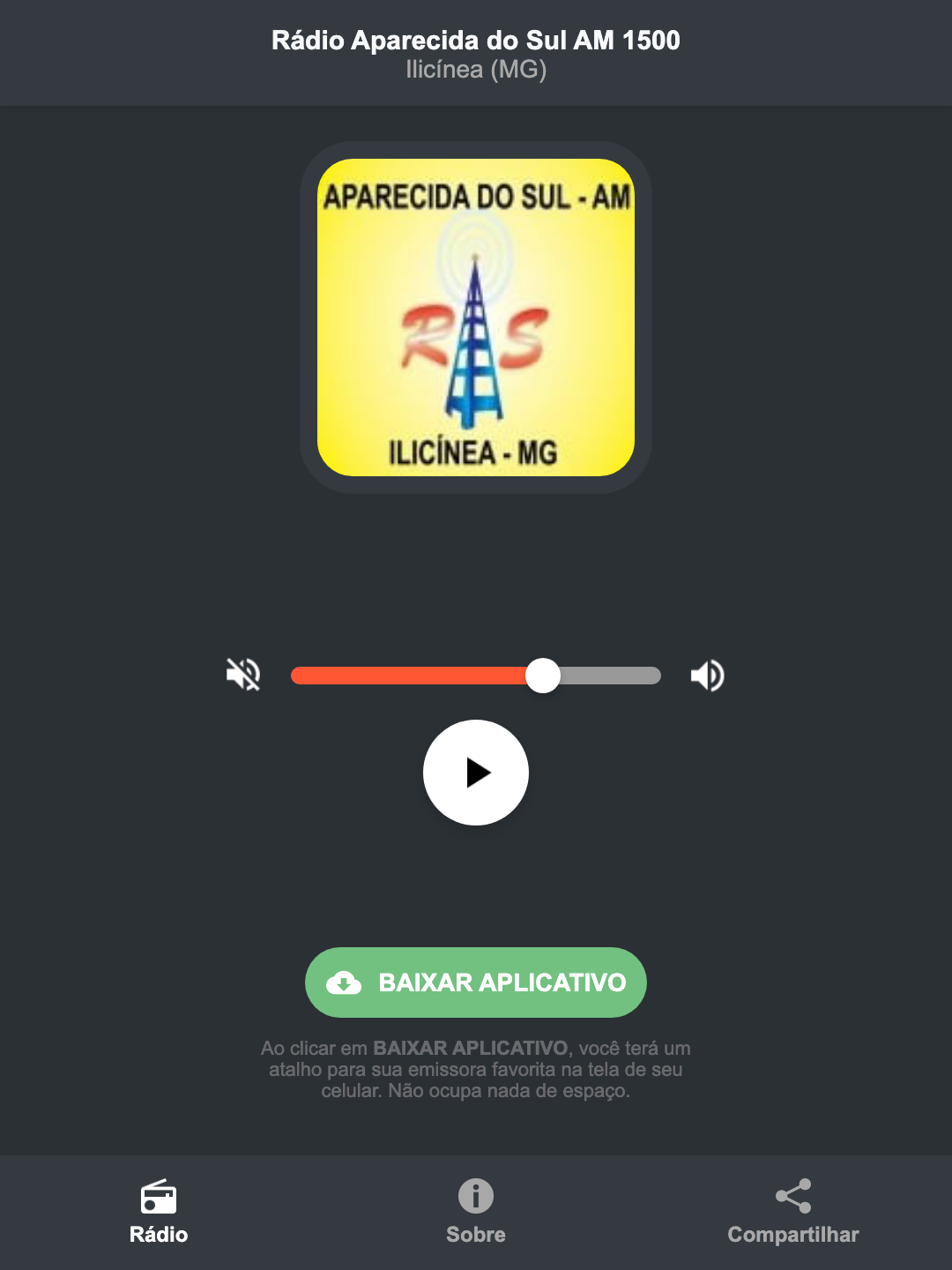Select the Ilicínea (MG) subtitle
Image resolution: width=952 pixels, height=1270 pixels.
[x=475, y=70]
